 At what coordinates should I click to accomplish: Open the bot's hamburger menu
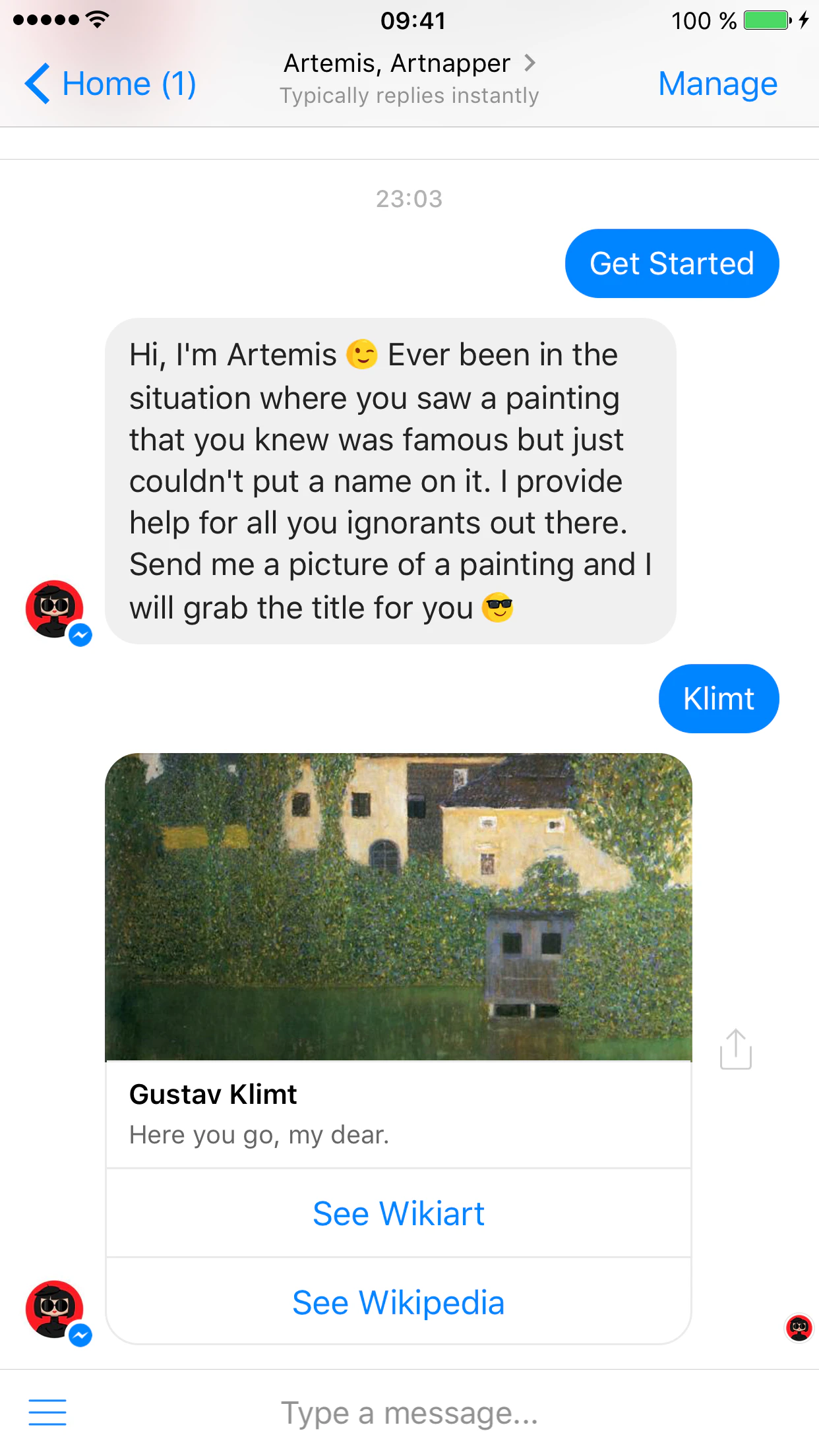[x=47, y=1412]
